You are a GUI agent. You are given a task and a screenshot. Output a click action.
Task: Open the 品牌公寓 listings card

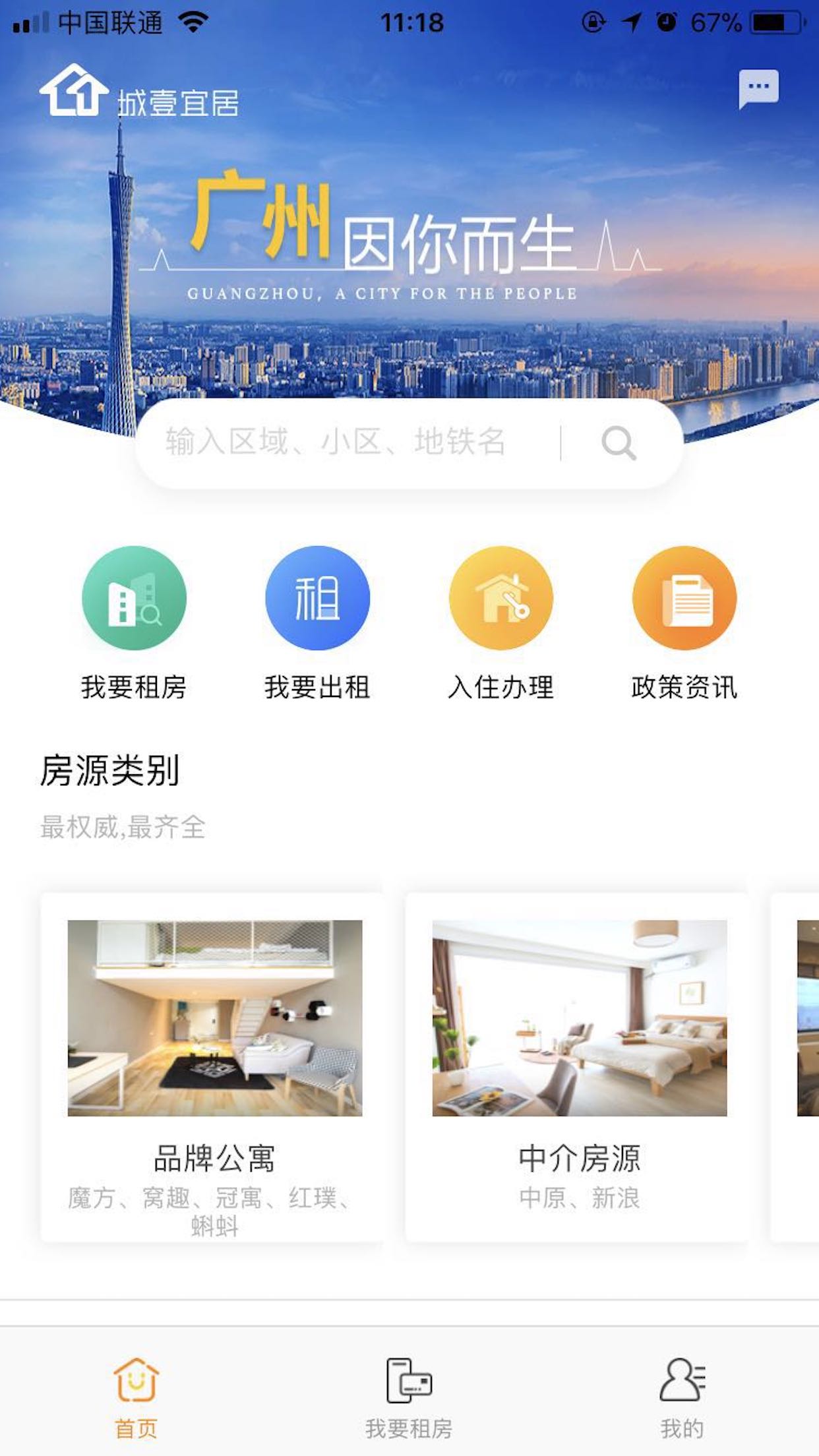[x=214, y=1067]
